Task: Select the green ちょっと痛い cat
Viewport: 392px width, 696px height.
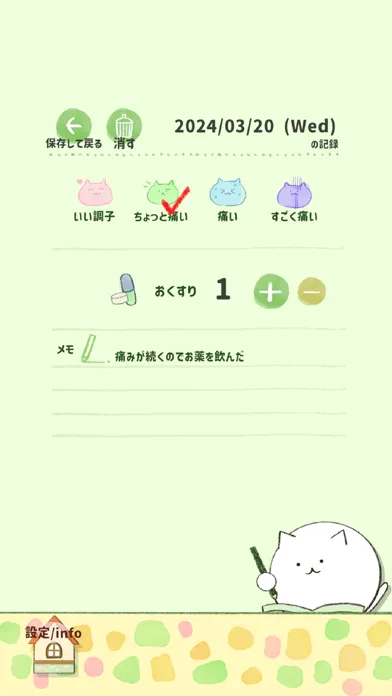Action: (x=163, y=193)
